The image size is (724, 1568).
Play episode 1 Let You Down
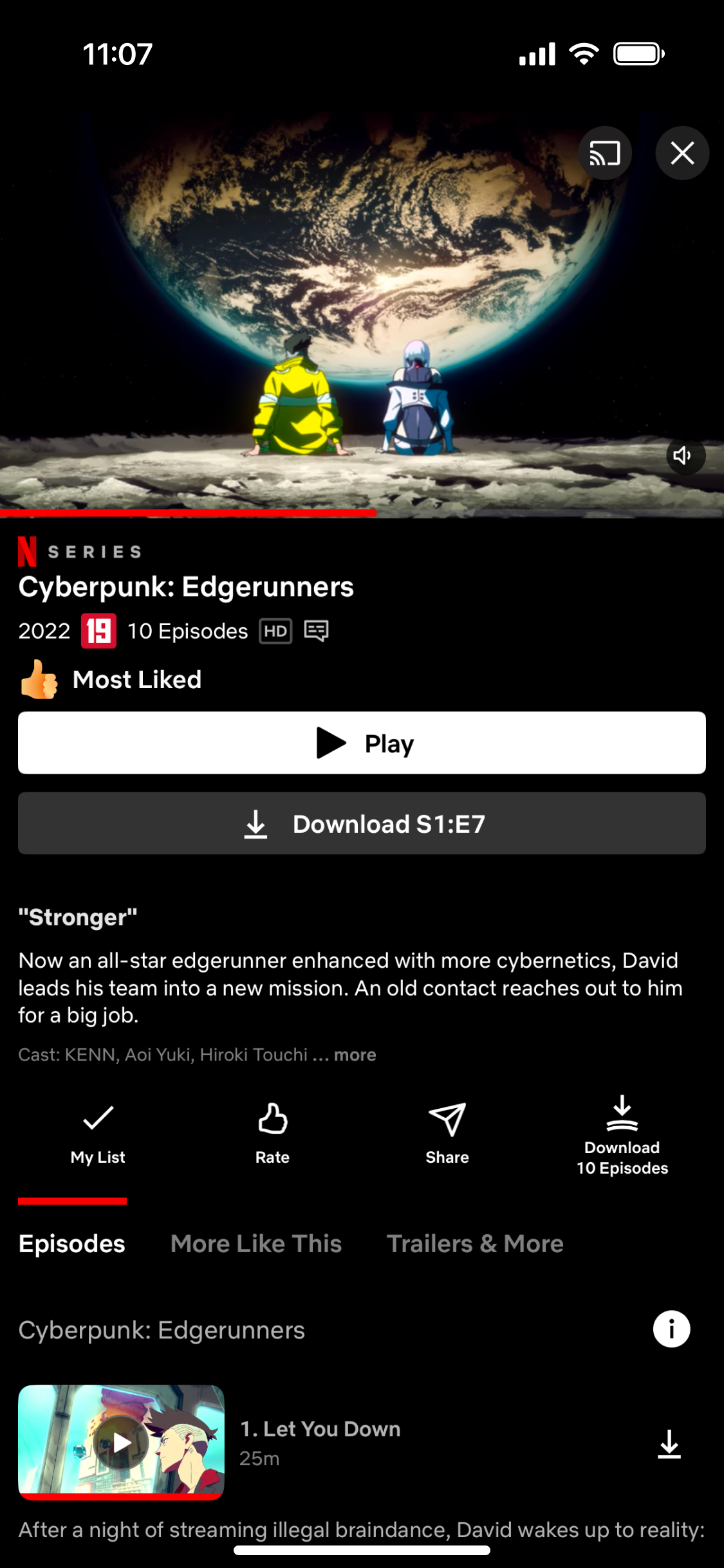[122, 1442]
